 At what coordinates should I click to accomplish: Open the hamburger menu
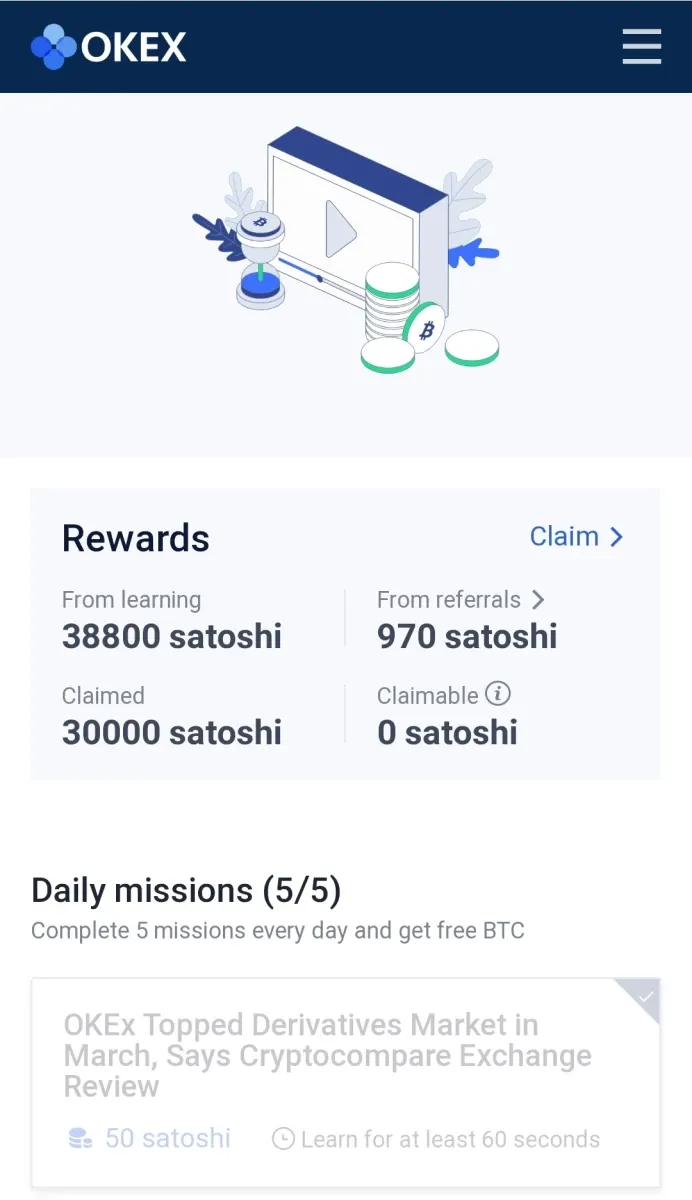coord(641,47)
